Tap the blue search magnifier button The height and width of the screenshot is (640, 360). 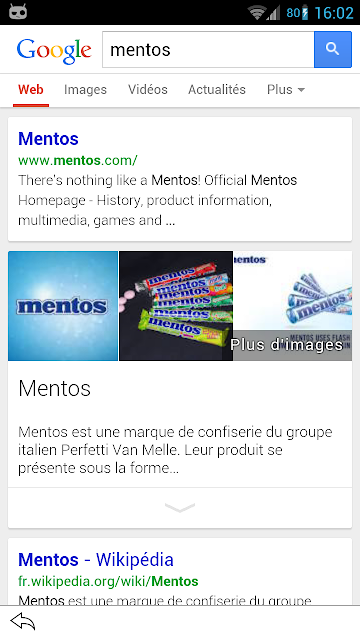pyautogui.click(x=333, y=49)
